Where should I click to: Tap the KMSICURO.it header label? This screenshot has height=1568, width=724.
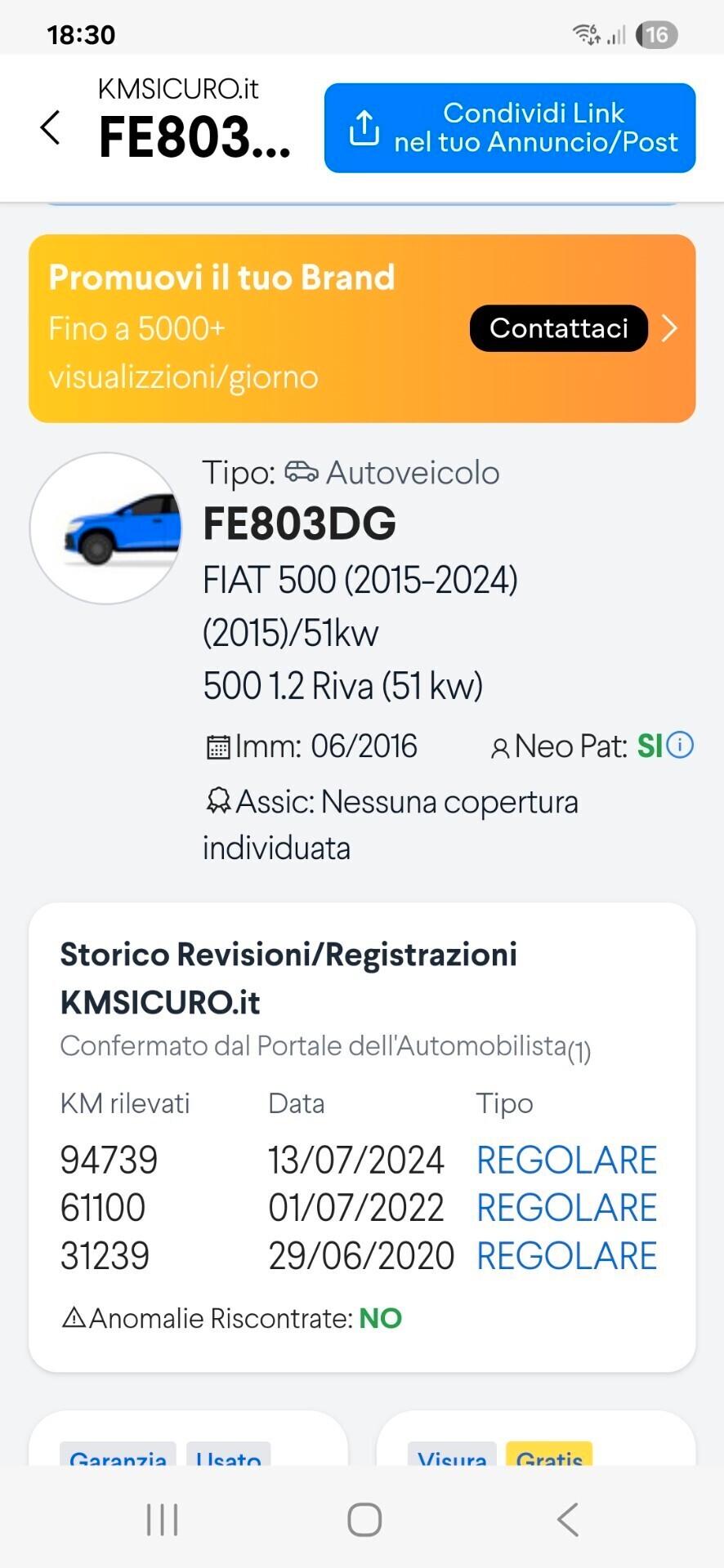pos(178,88)
